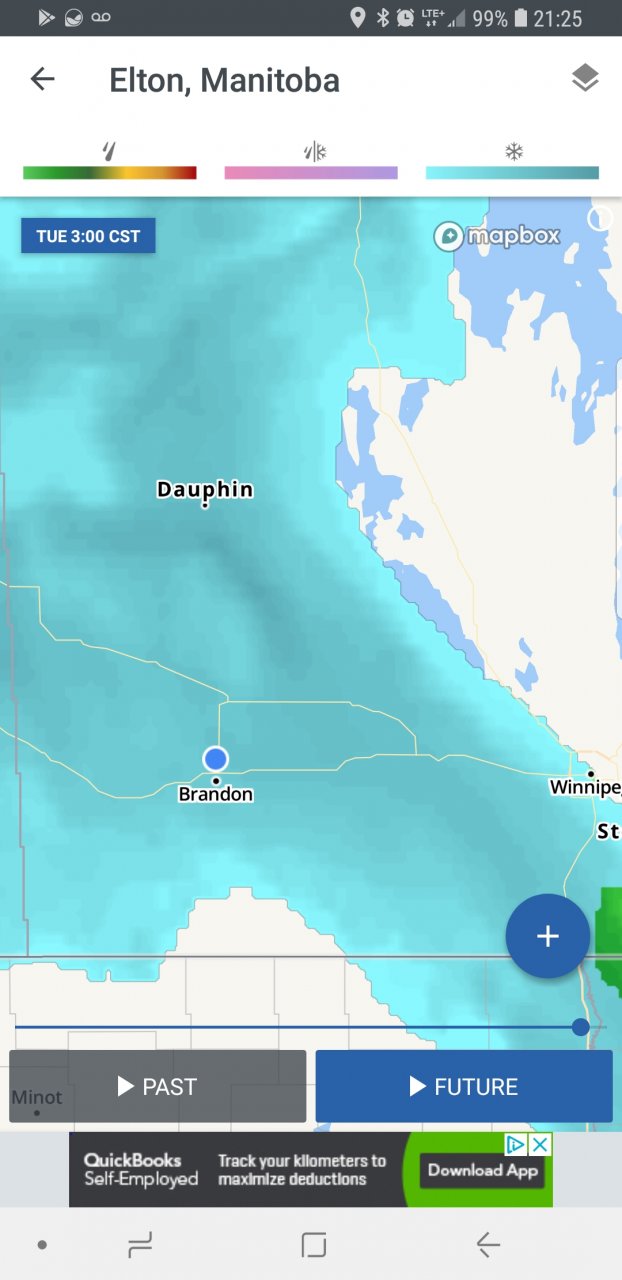
Task: Go back using the app bar arrow
Action: coord(42,80)
